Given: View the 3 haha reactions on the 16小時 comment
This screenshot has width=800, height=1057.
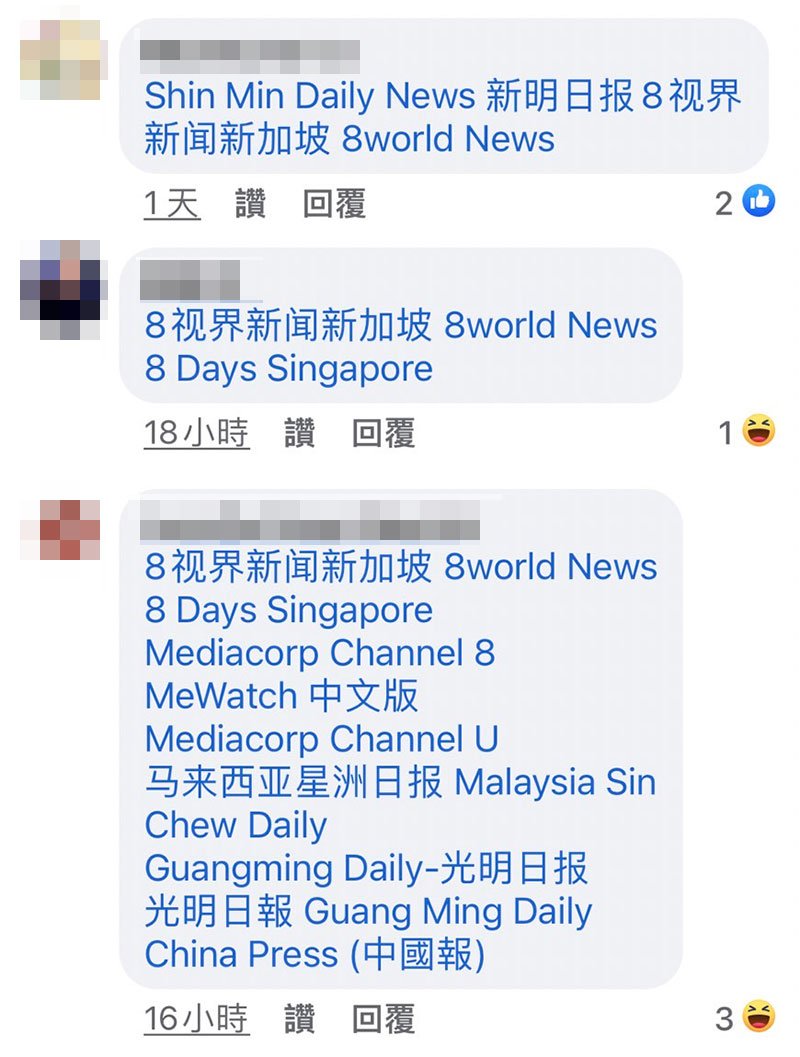Looking at the screenshot, I should (746, 1018).
